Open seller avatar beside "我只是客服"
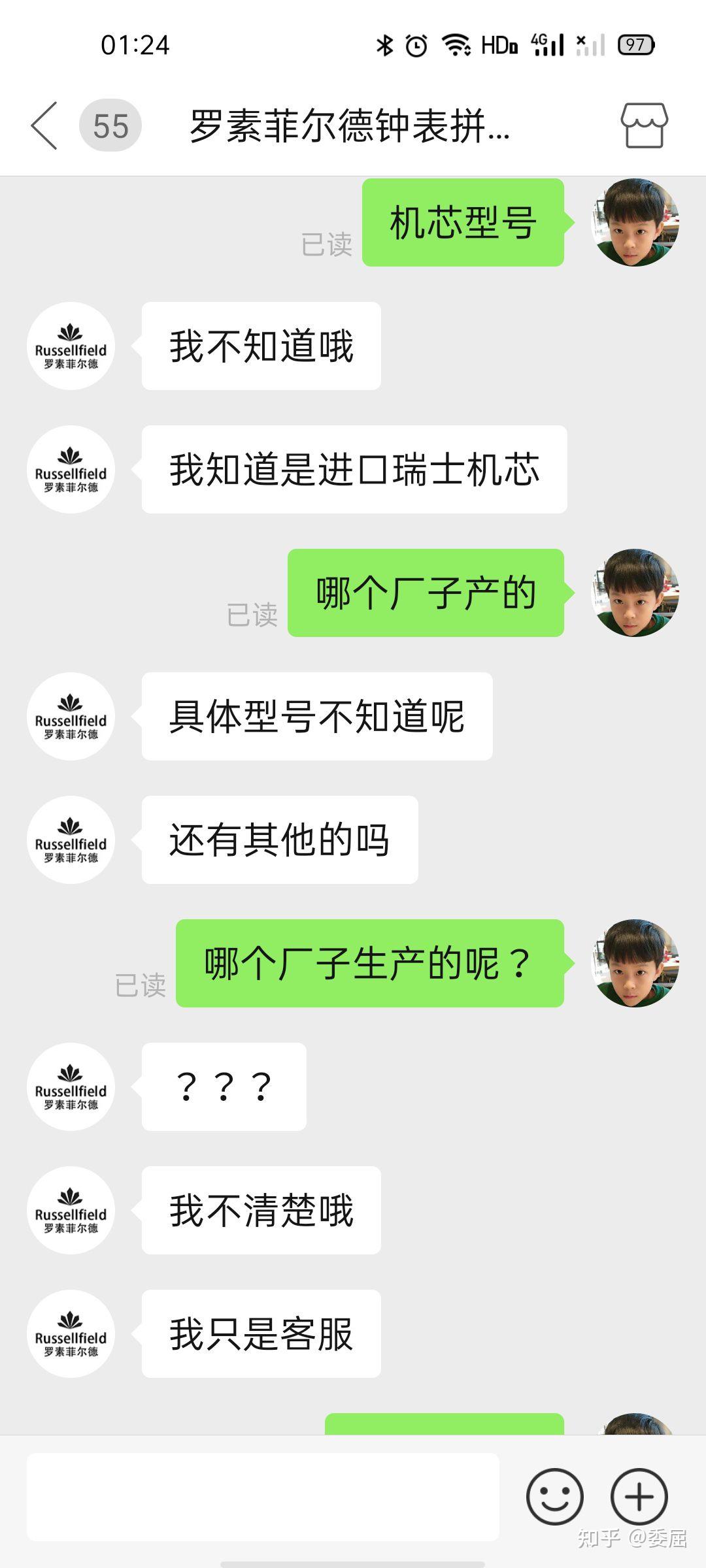 coord(71,1333)
